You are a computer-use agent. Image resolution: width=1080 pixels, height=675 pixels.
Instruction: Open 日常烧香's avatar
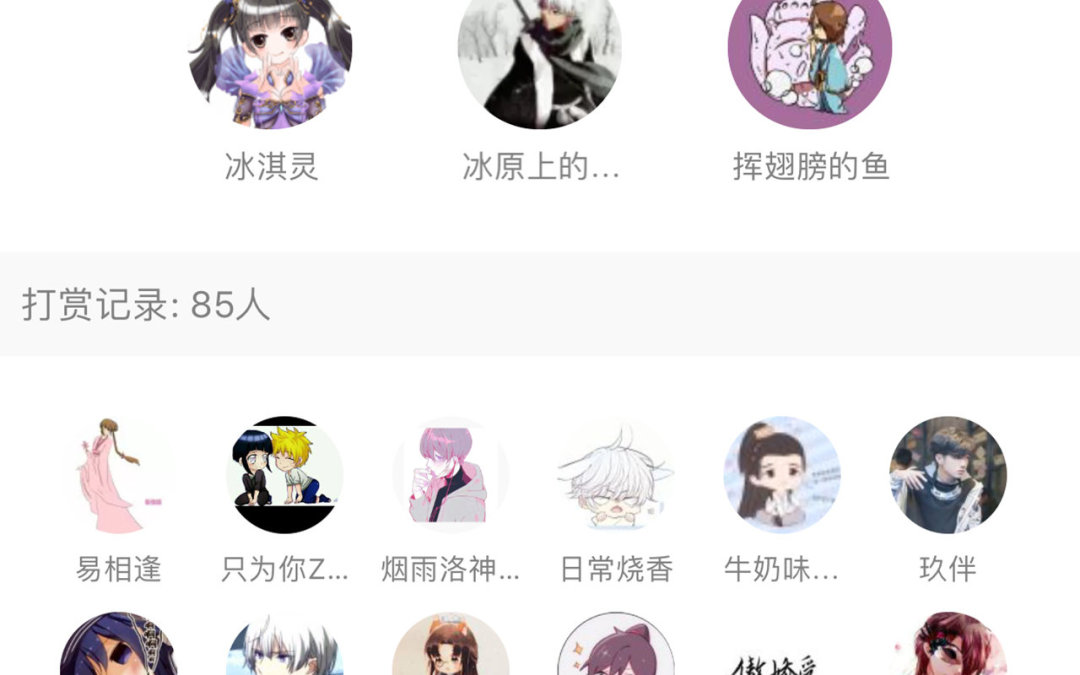pyautogui.click(x=616, y=475)
